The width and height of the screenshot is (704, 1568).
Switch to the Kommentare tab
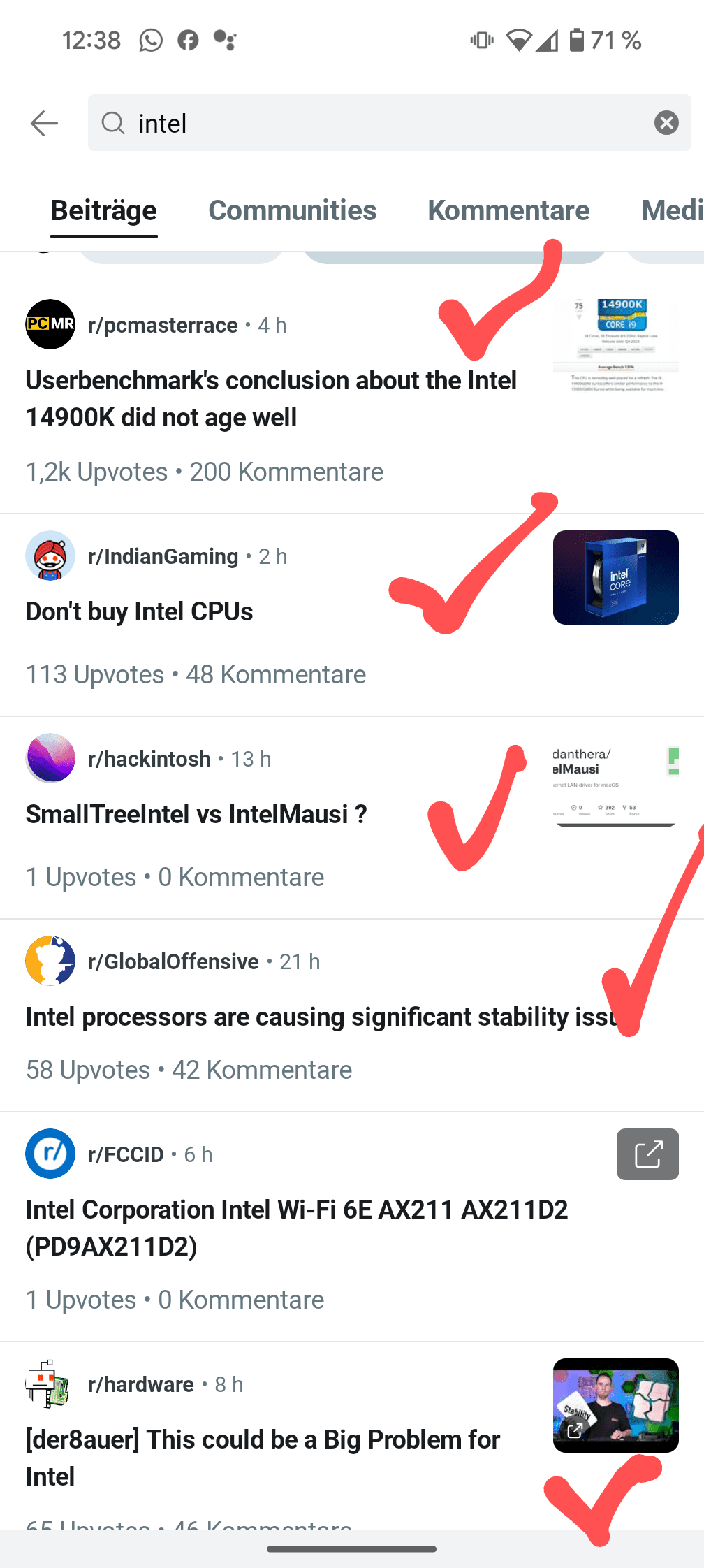(x=508, y=211)
